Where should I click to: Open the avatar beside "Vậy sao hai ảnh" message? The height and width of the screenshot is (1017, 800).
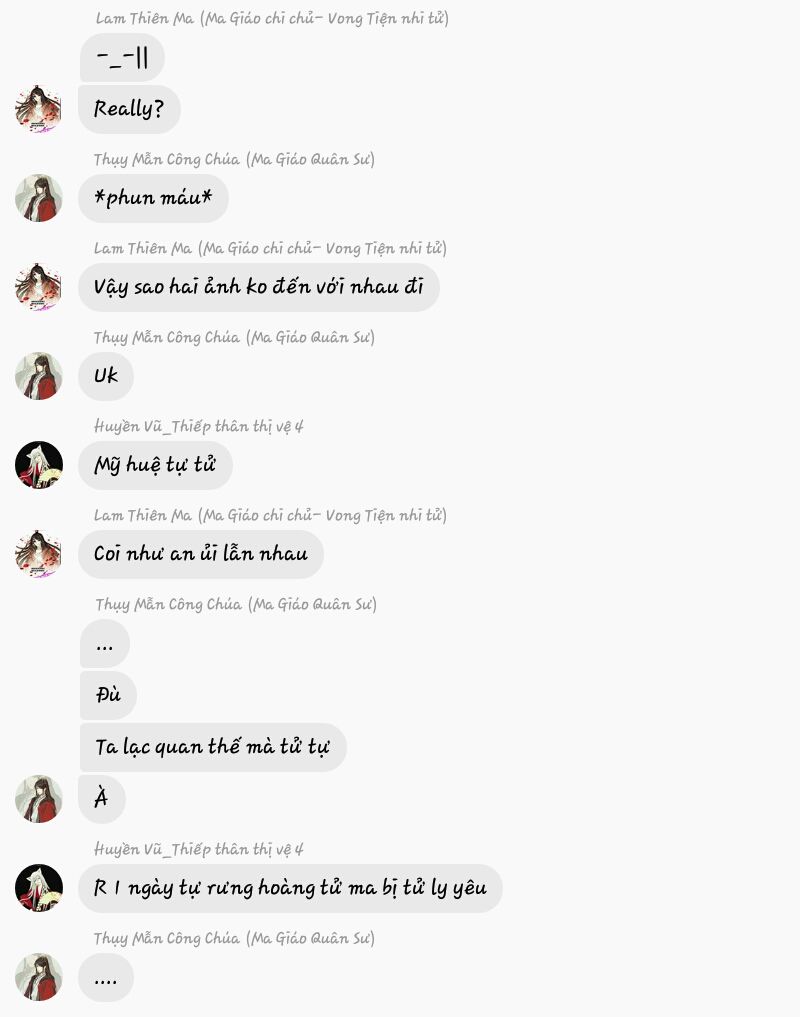(x=39, y=287)
